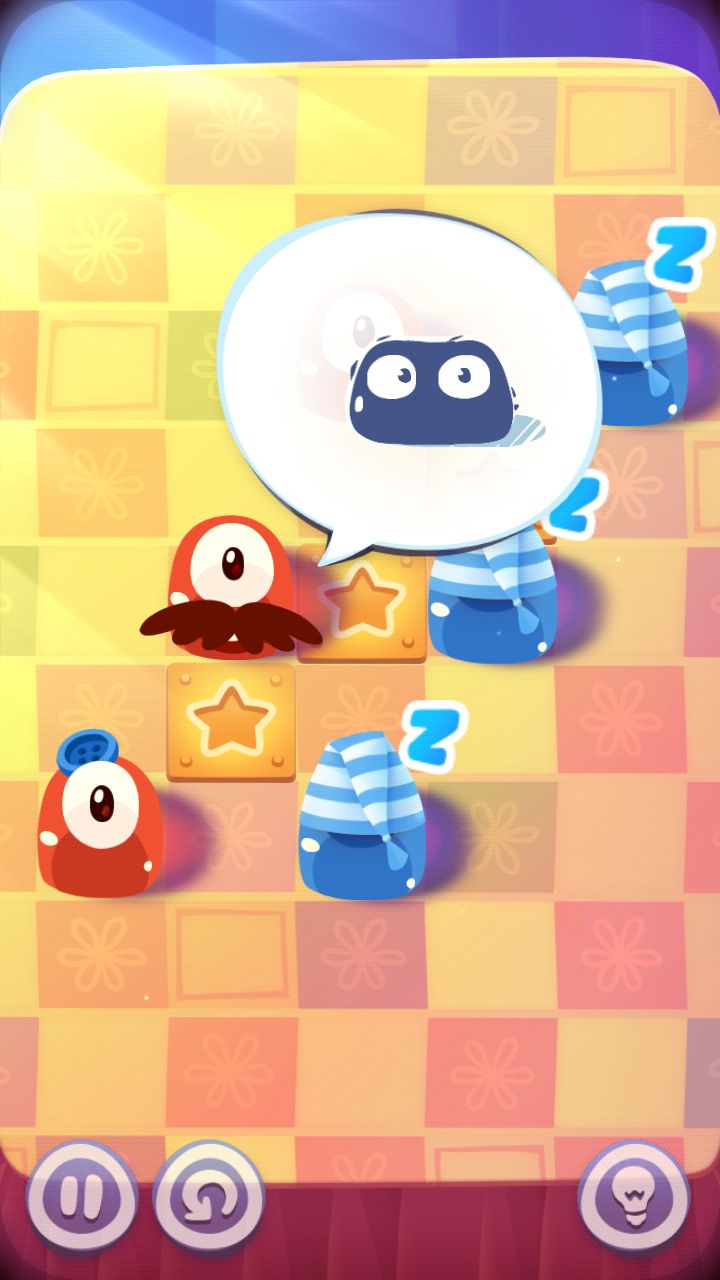The width and height of the screenshot is (720, 1280).
Task: Restart the current level
Action: coord(208,1196)
